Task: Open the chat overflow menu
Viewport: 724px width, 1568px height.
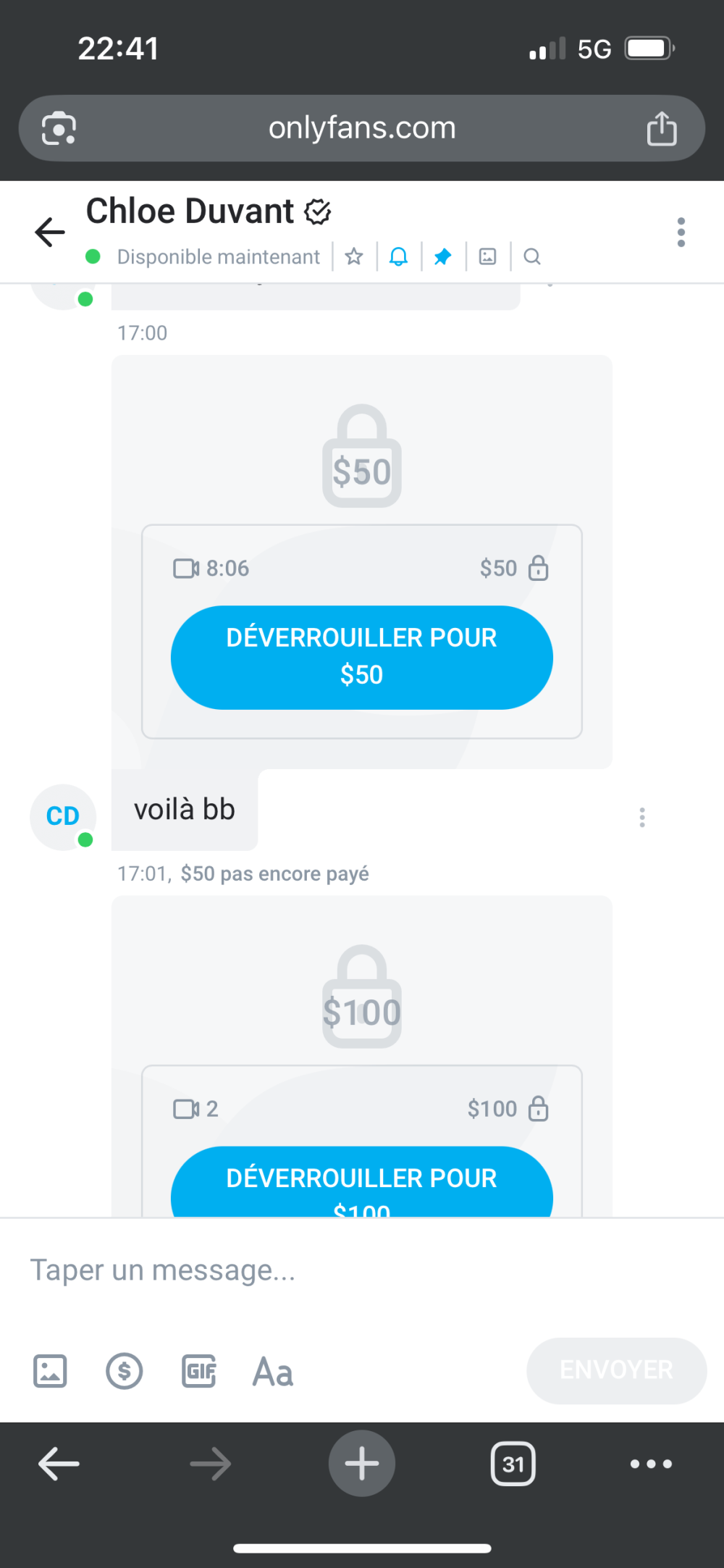Action: [681, 232]
